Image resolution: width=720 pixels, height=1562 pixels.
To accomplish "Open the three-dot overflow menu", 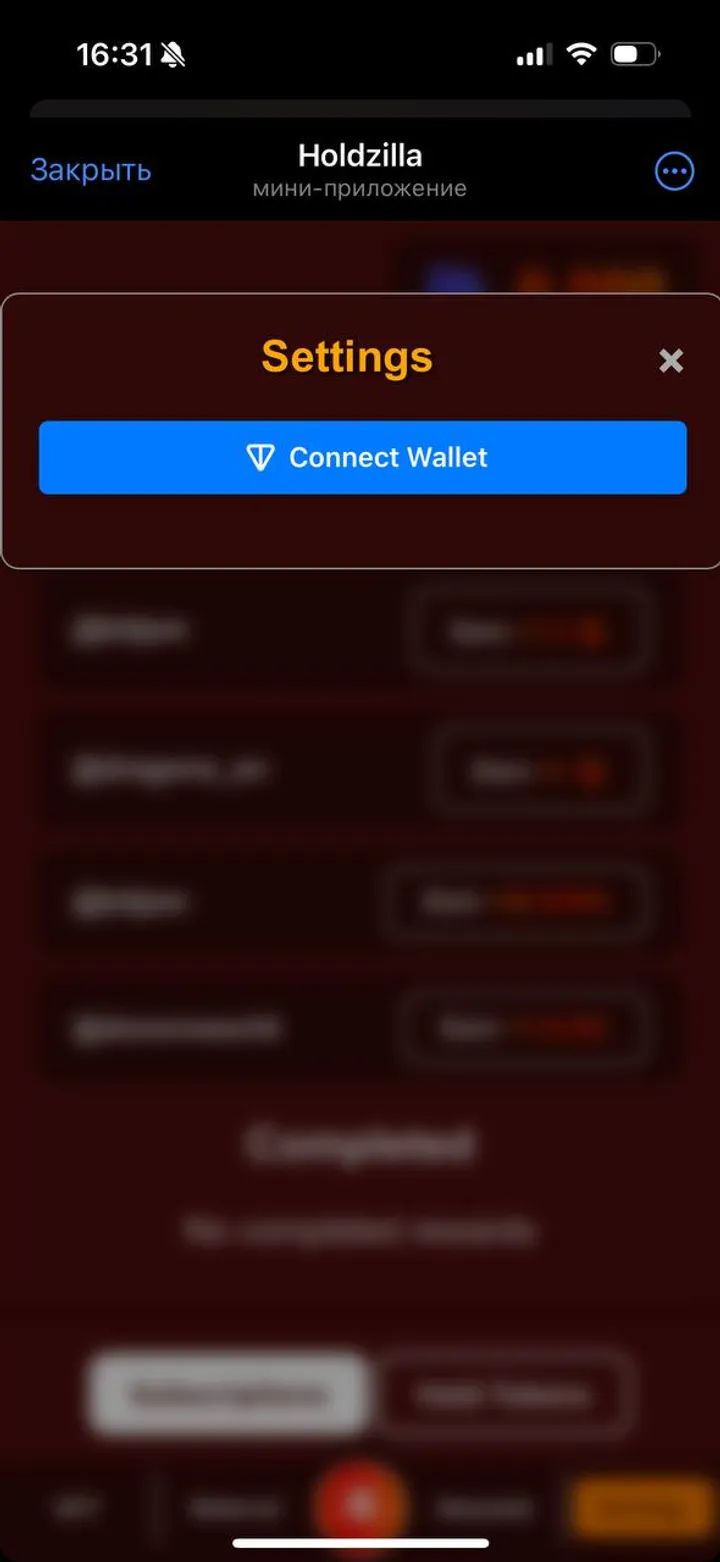I will (x=674, y=172).
